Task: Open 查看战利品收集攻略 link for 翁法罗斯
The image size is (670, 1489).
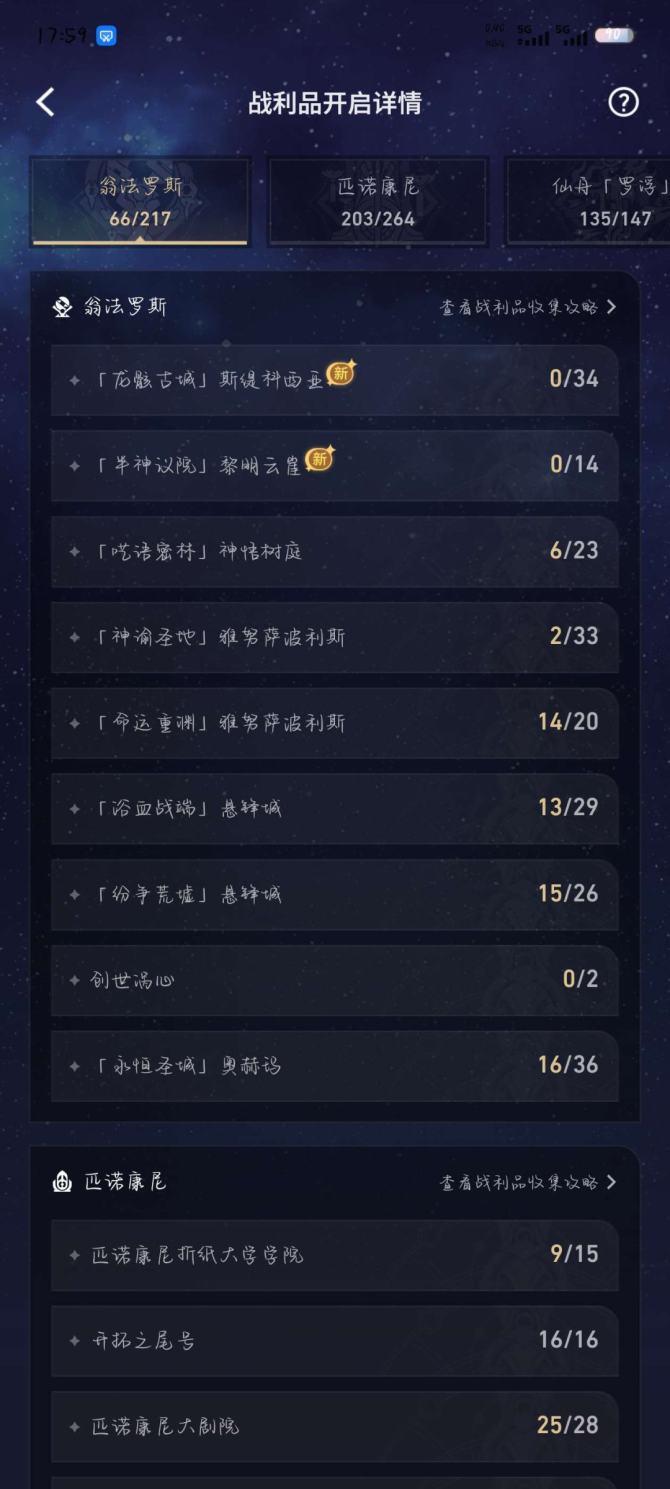Action: pos(528,307)
